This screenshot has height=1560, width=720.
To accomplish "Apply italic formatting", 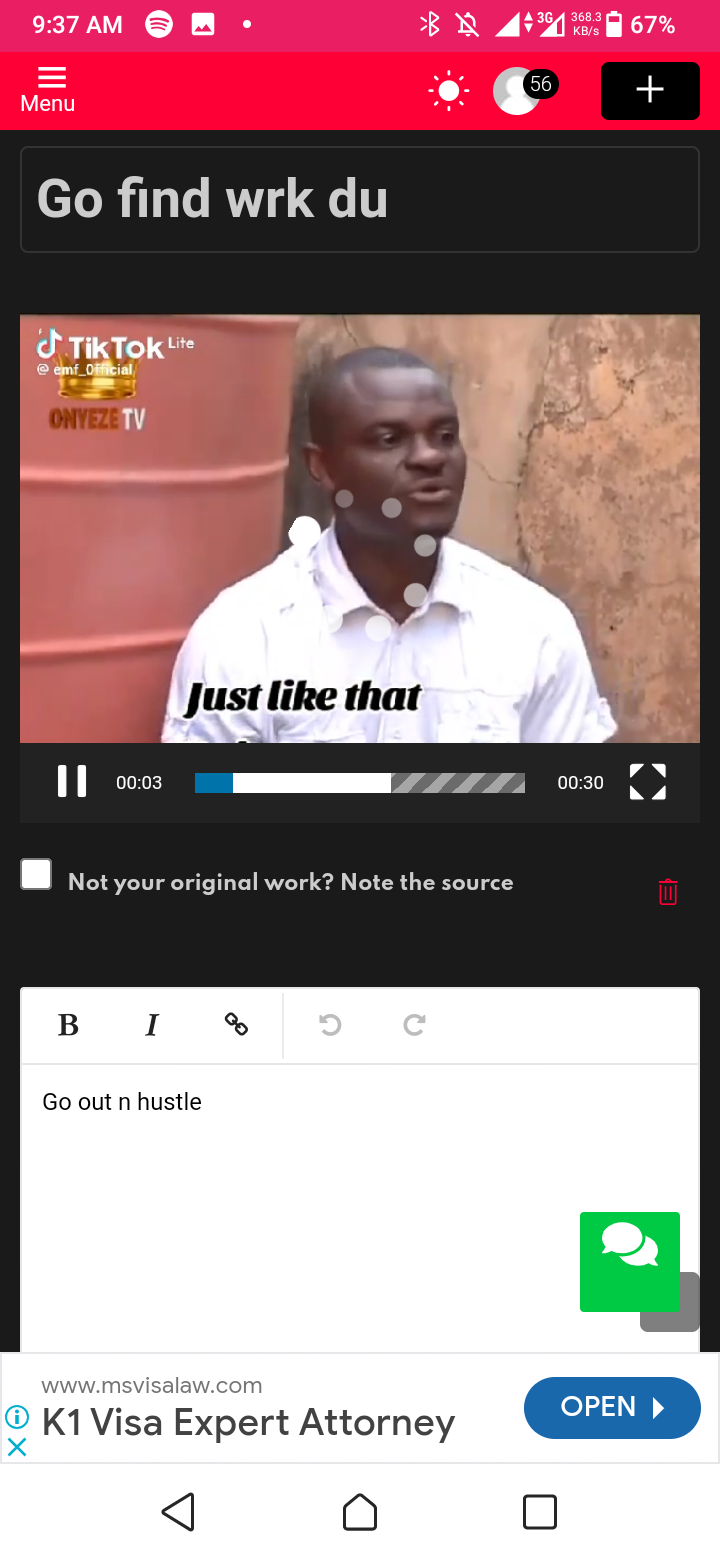I will point(152,1025).
